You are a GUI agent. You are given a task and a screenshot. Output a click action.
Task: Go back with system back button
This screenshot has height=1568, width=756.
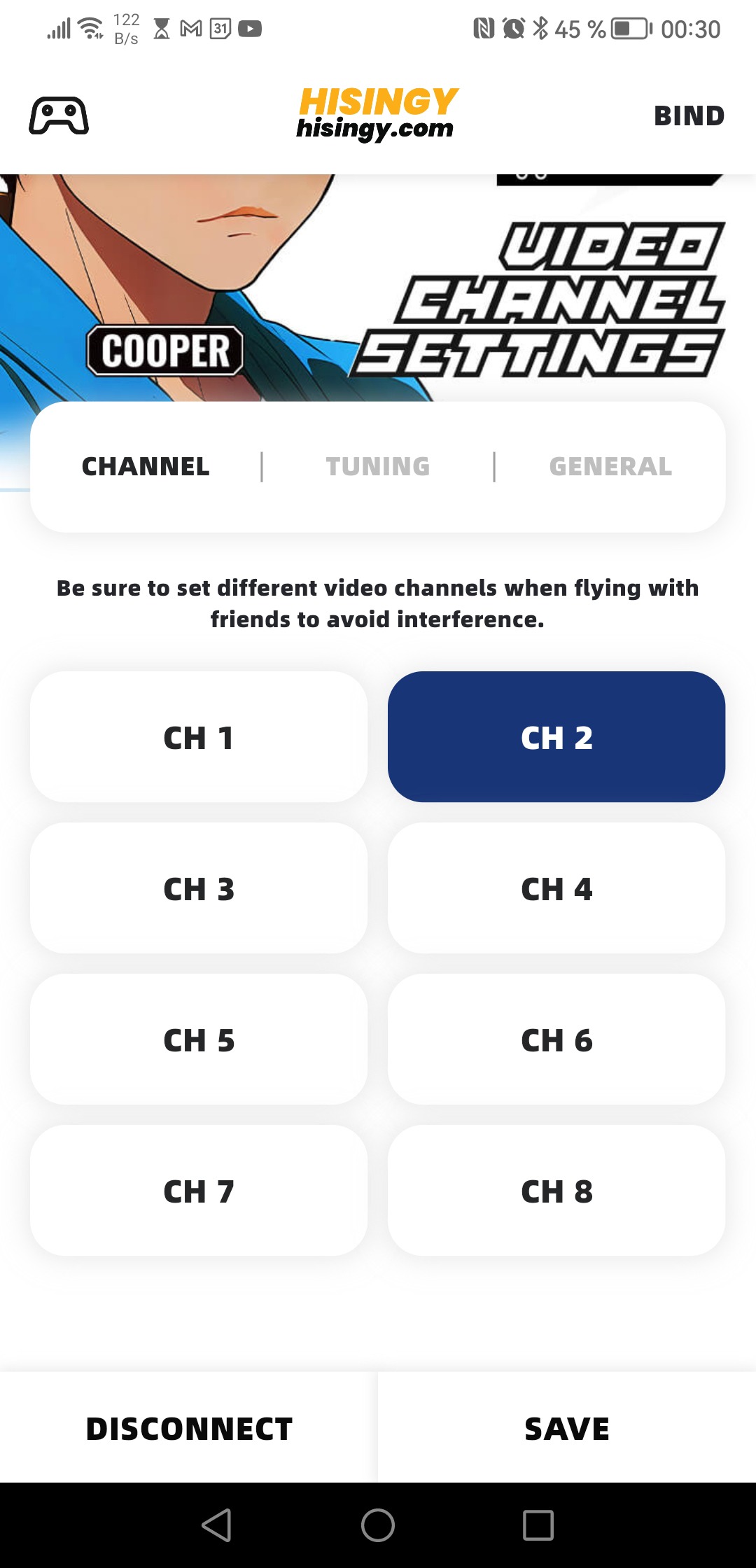(x=217, y=1525)
